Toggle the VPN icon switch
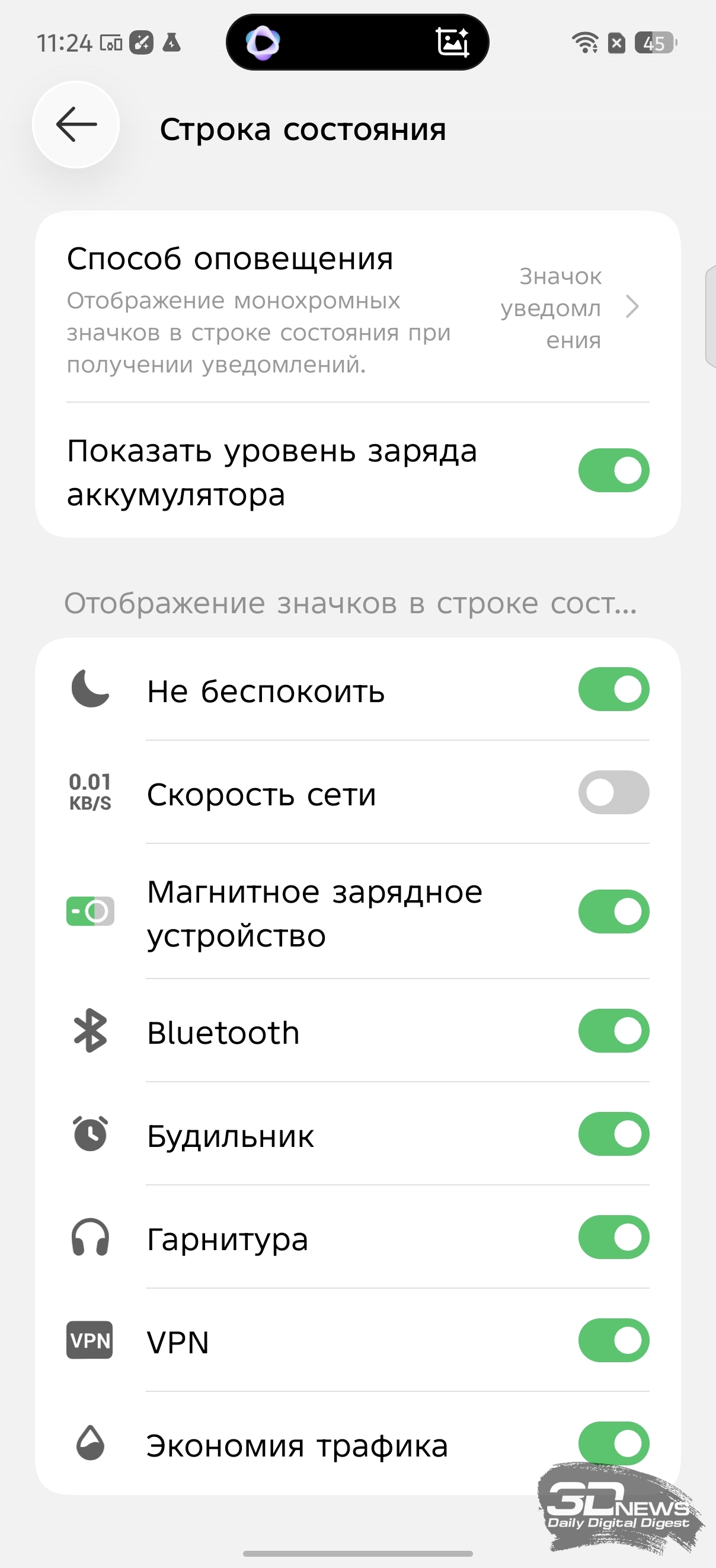The image size is (716, 1568). [x=613, y=1340]
